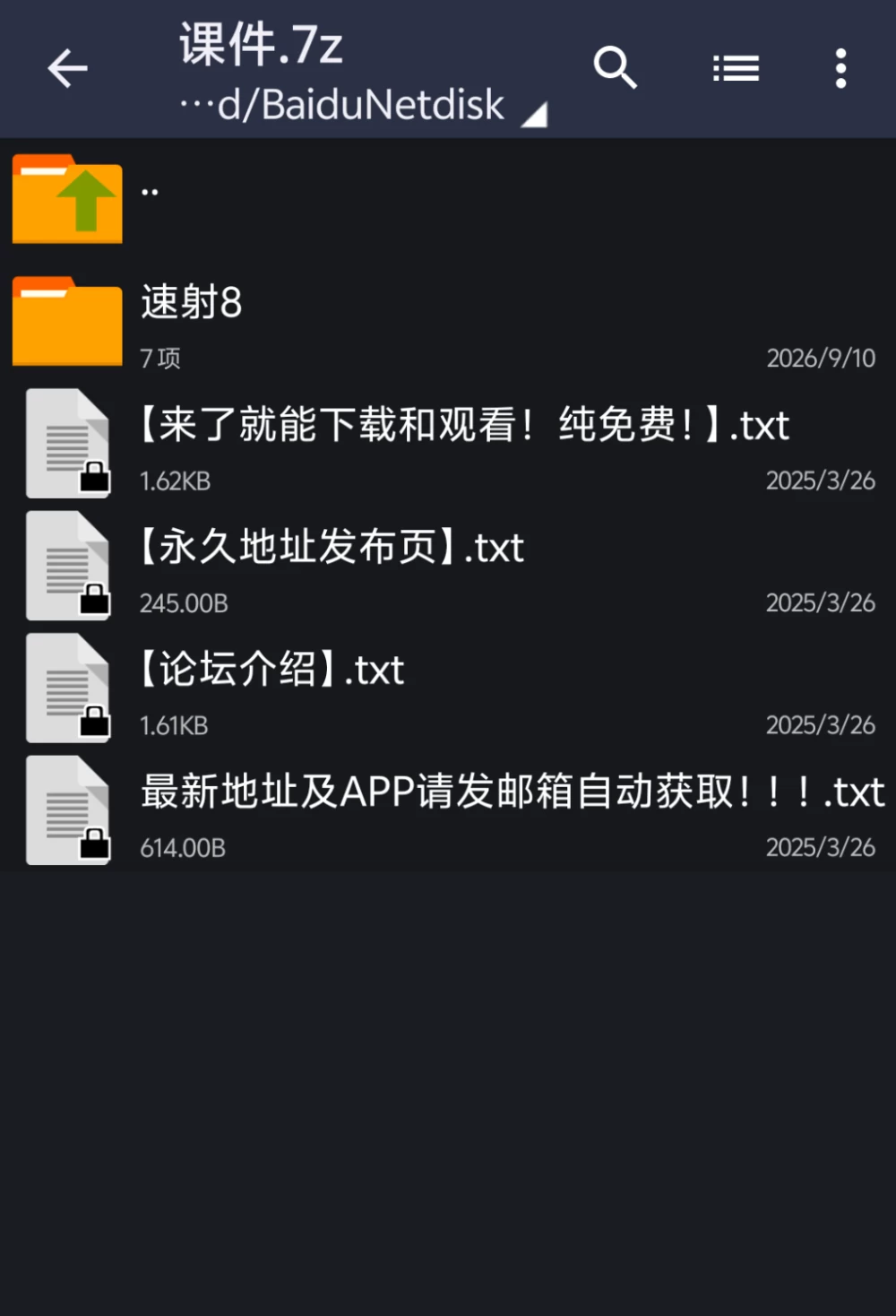Screen dimensions: 896x1316
Task: Open the search magnifier icon
Action: tap(615, 68)
